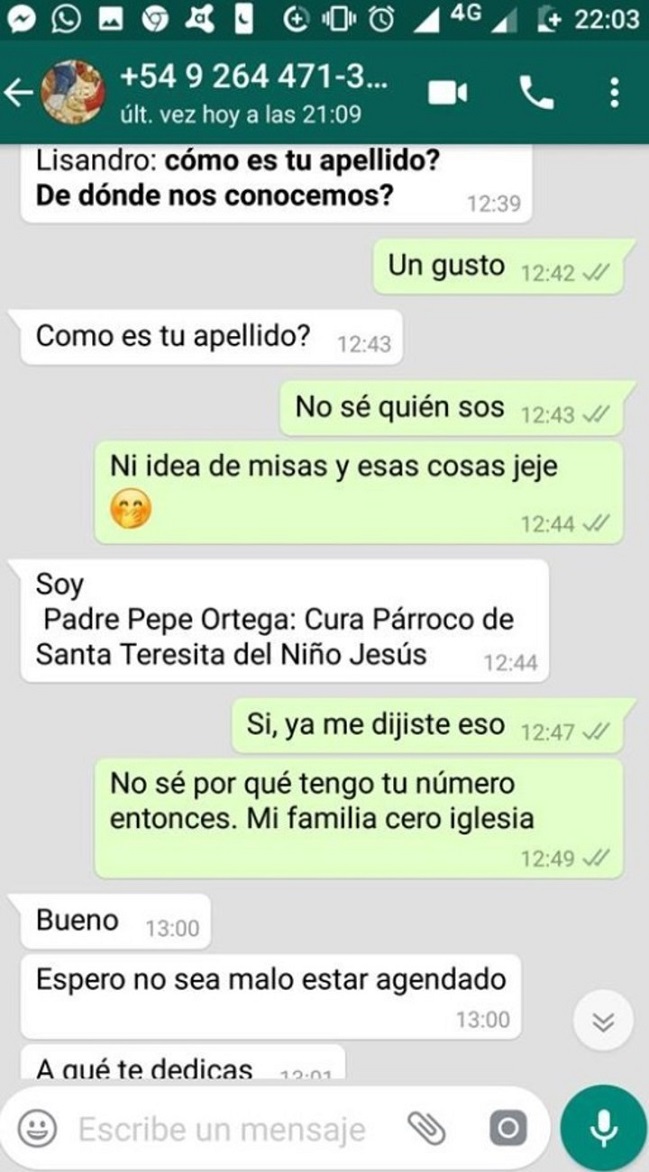Open the emoji picker
Image resolution: width=649 pixels, height=1172 pixels.
tap(38, 1130)
